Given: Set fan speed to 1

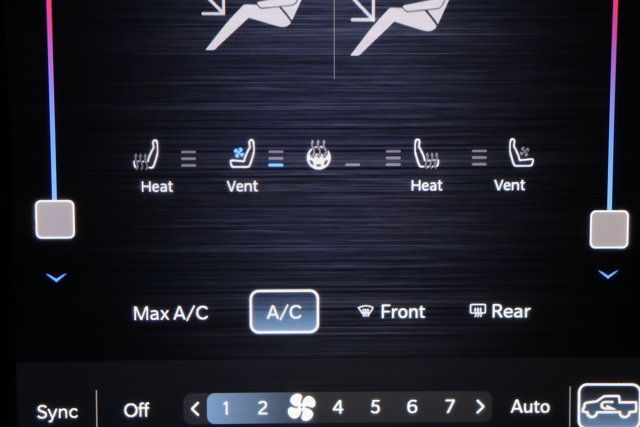Looking at the screenshot, I should tap(226, 407).
